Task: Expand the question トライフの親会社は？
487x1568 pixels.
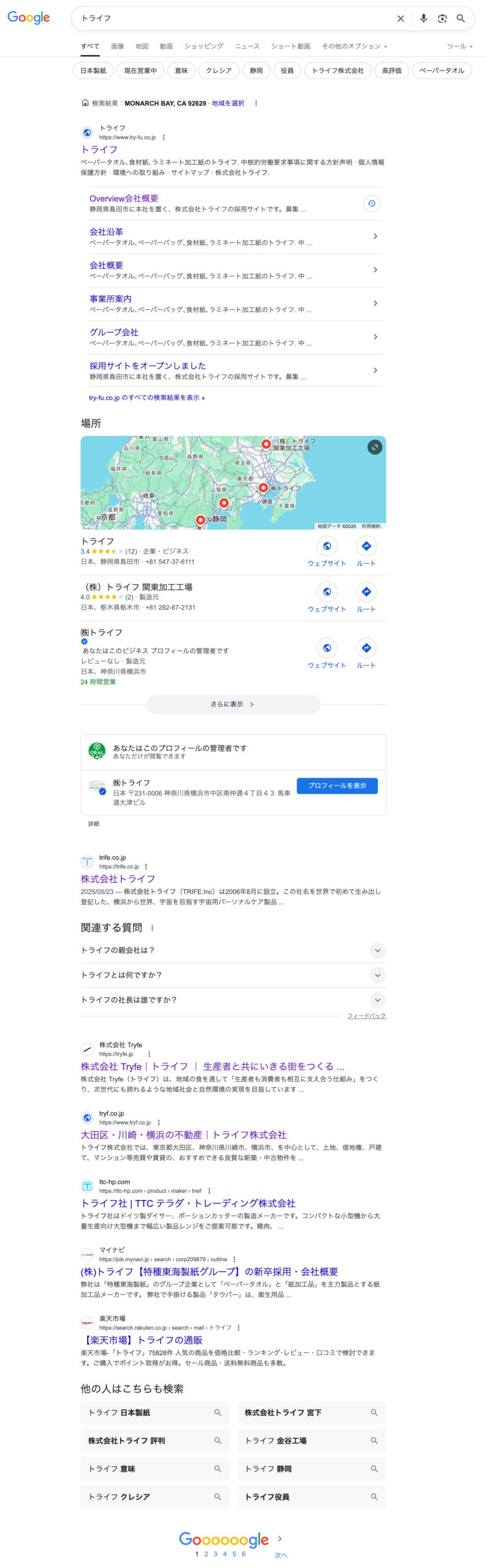Action: 233,951
